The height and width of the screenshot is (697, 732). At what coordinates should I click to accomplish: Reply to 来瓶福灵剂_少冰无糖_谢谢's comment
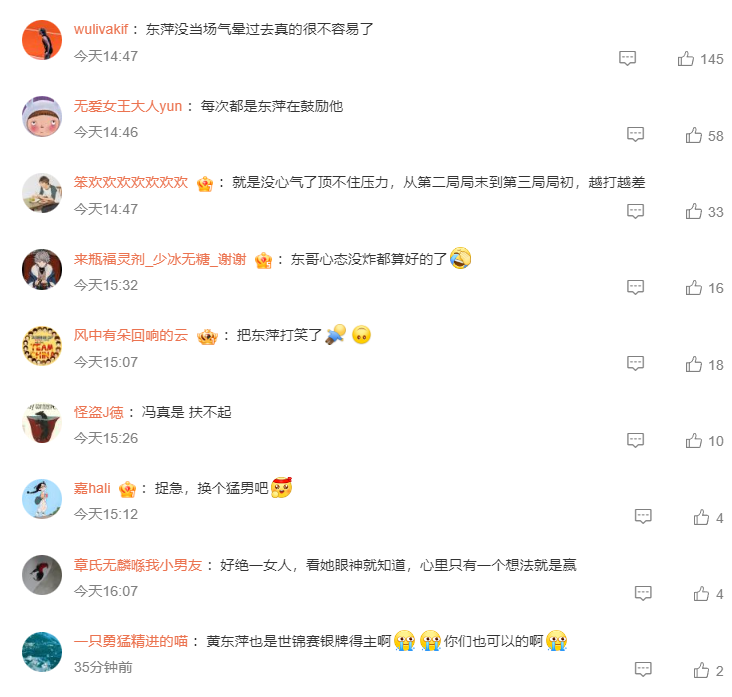pyautogui.click(x=635, y=287)
